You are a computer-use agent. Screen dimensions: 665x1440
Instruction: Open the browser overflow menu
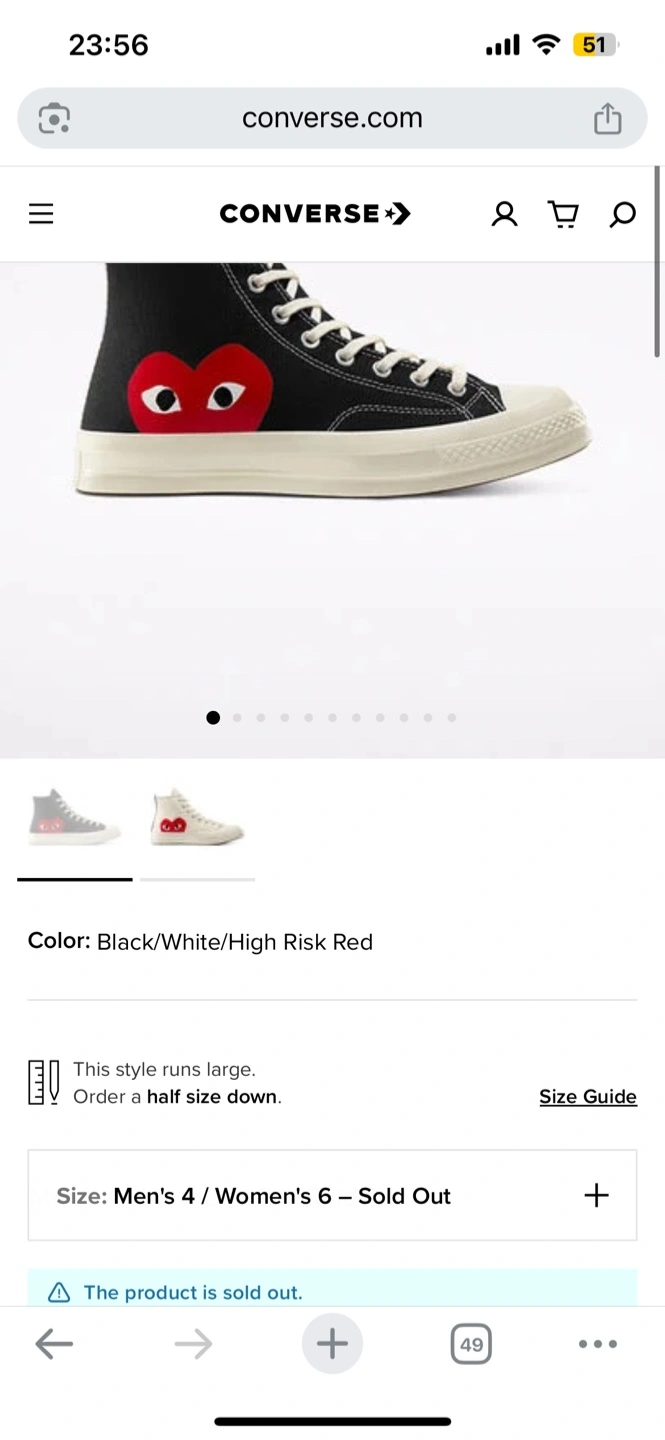pos(597,1344)
